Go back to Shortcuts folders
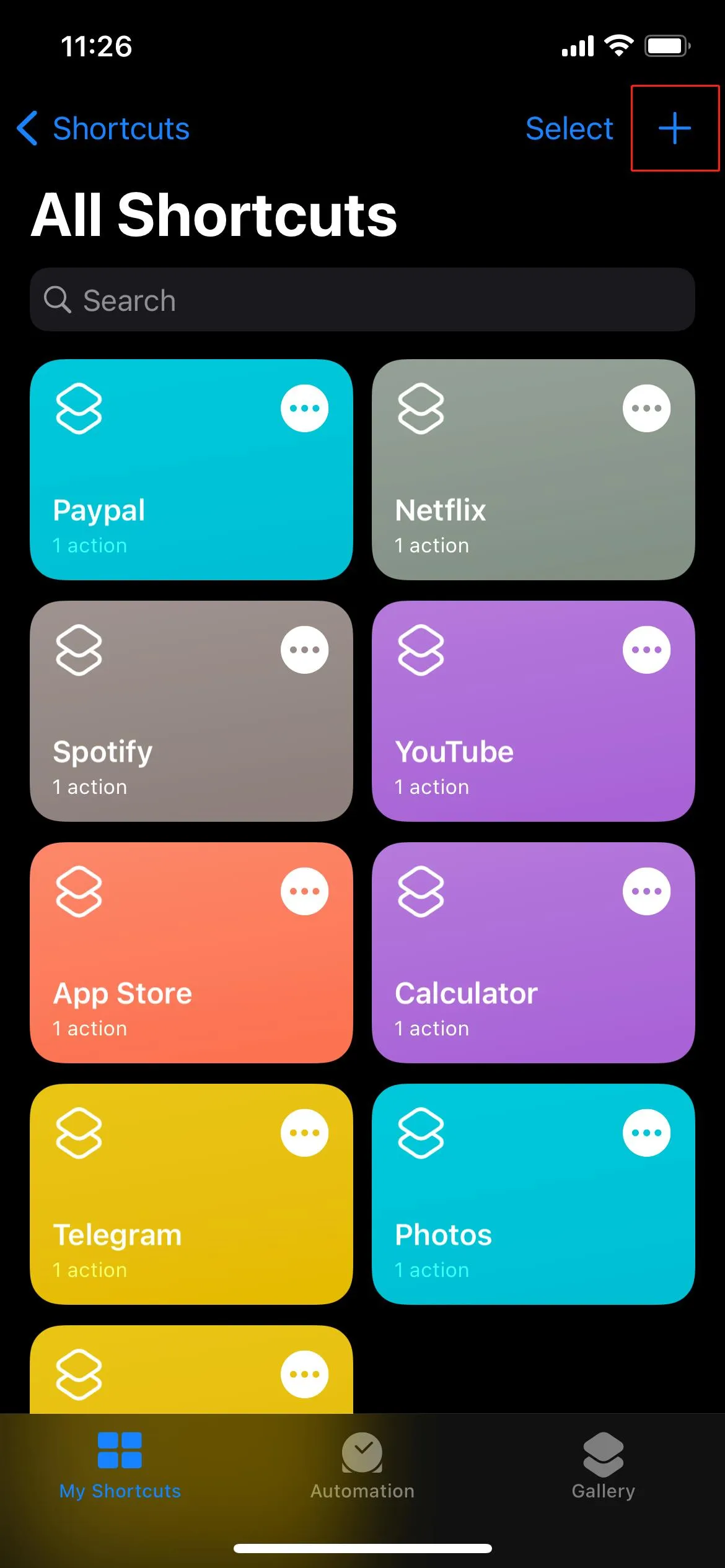This screenshot has width=725, height=1568. 103,128
